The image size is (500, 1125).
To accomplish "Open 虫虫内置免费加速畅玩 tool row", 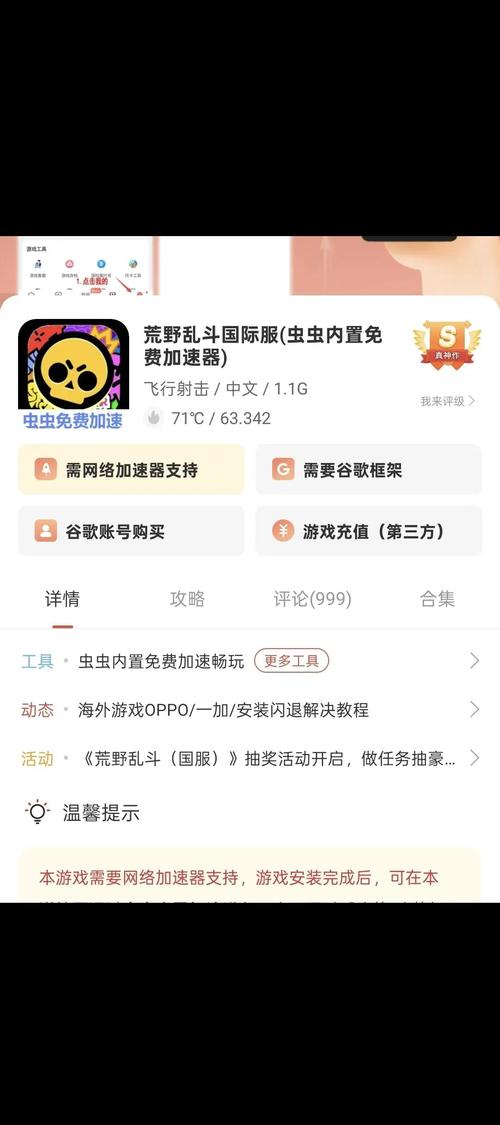I will point(250,661).
